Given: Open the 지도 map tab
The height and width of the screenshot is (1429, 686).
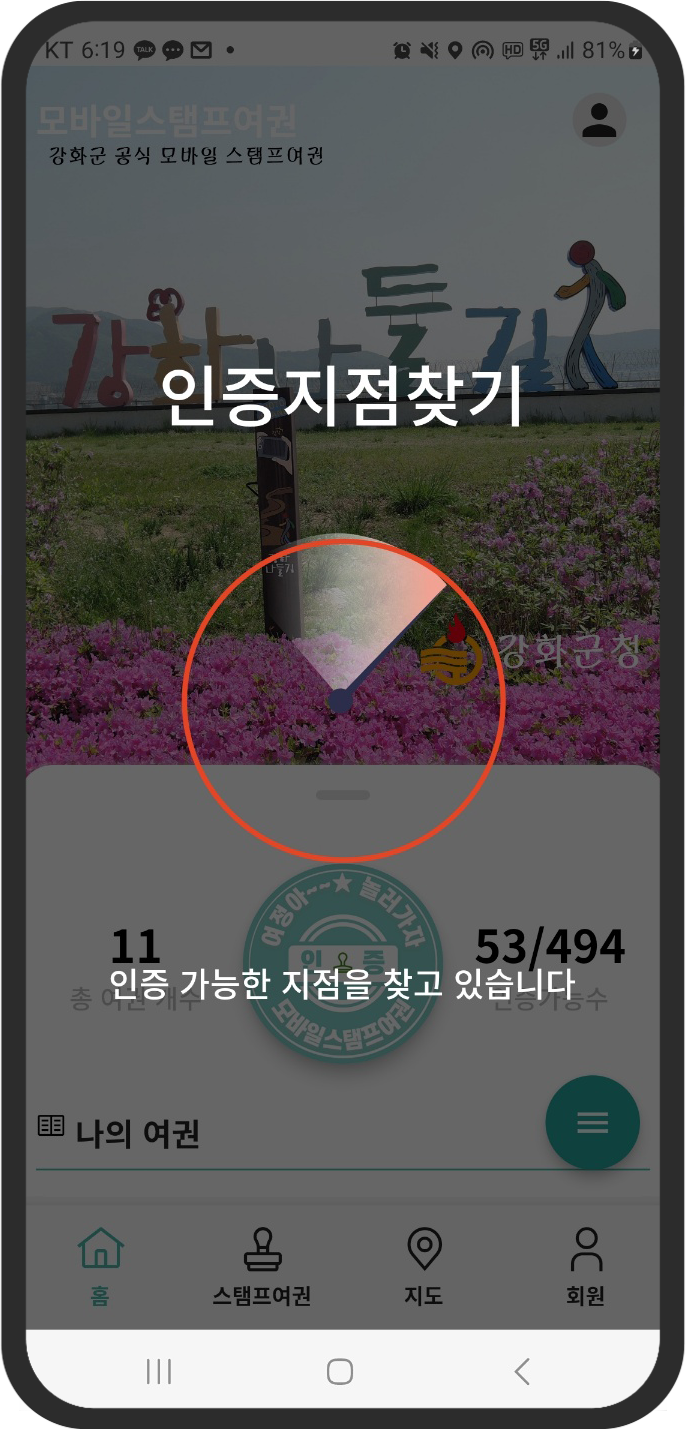Looking at the screenshot, I should tap(424, 1267).
